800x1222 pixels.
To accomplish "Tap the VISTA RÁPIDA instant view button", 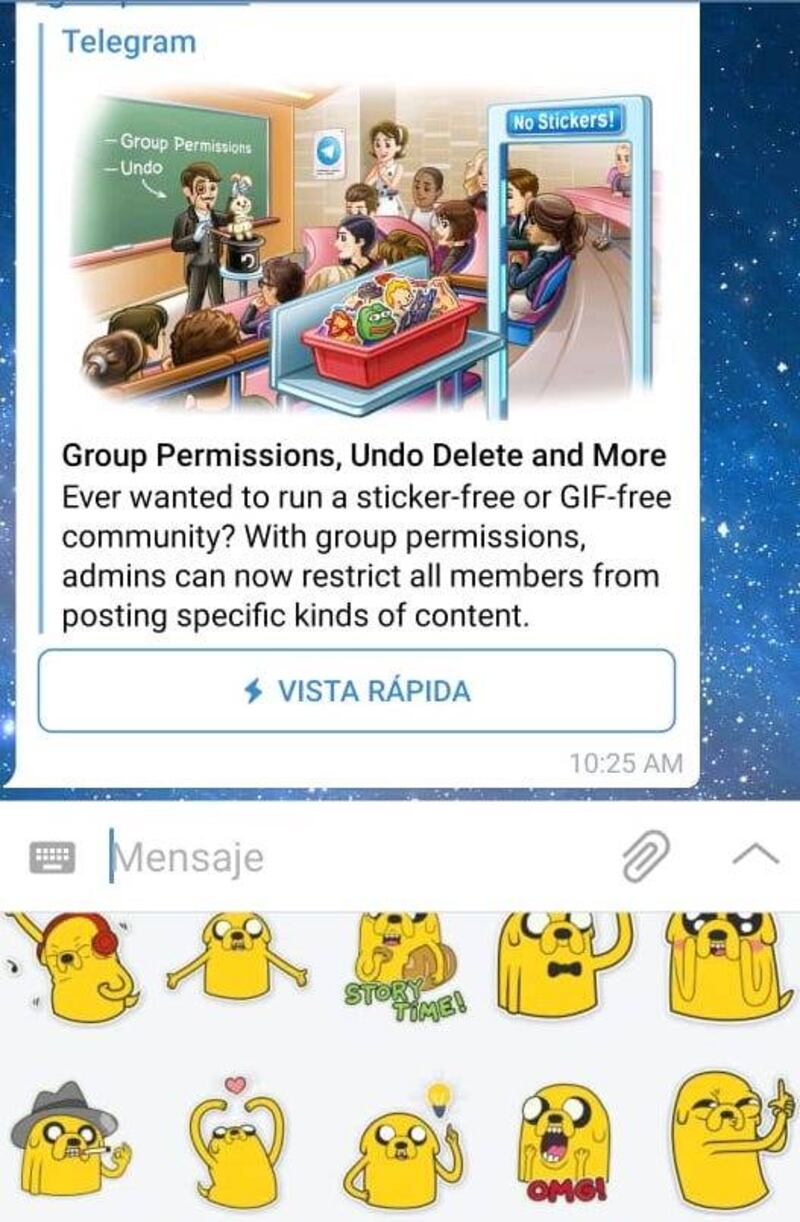I will (x=357, y=691).
